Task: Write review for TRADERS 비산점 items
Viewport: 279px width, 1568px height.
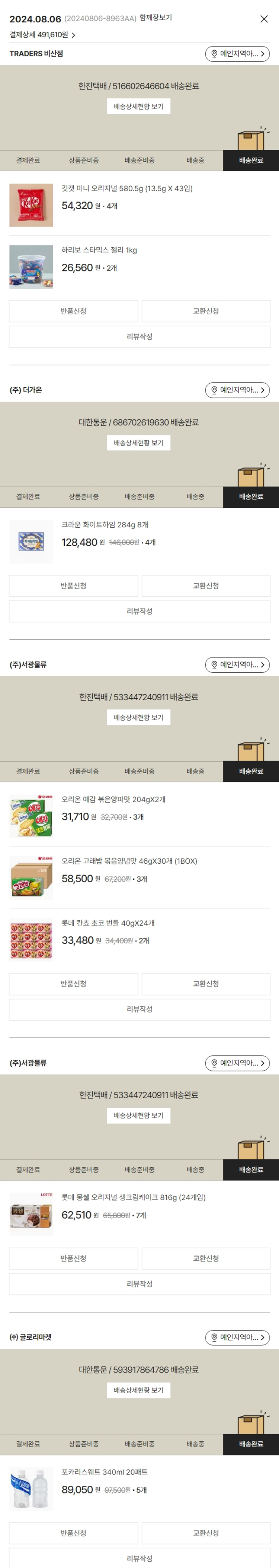Action: click(x=139, y=337)
